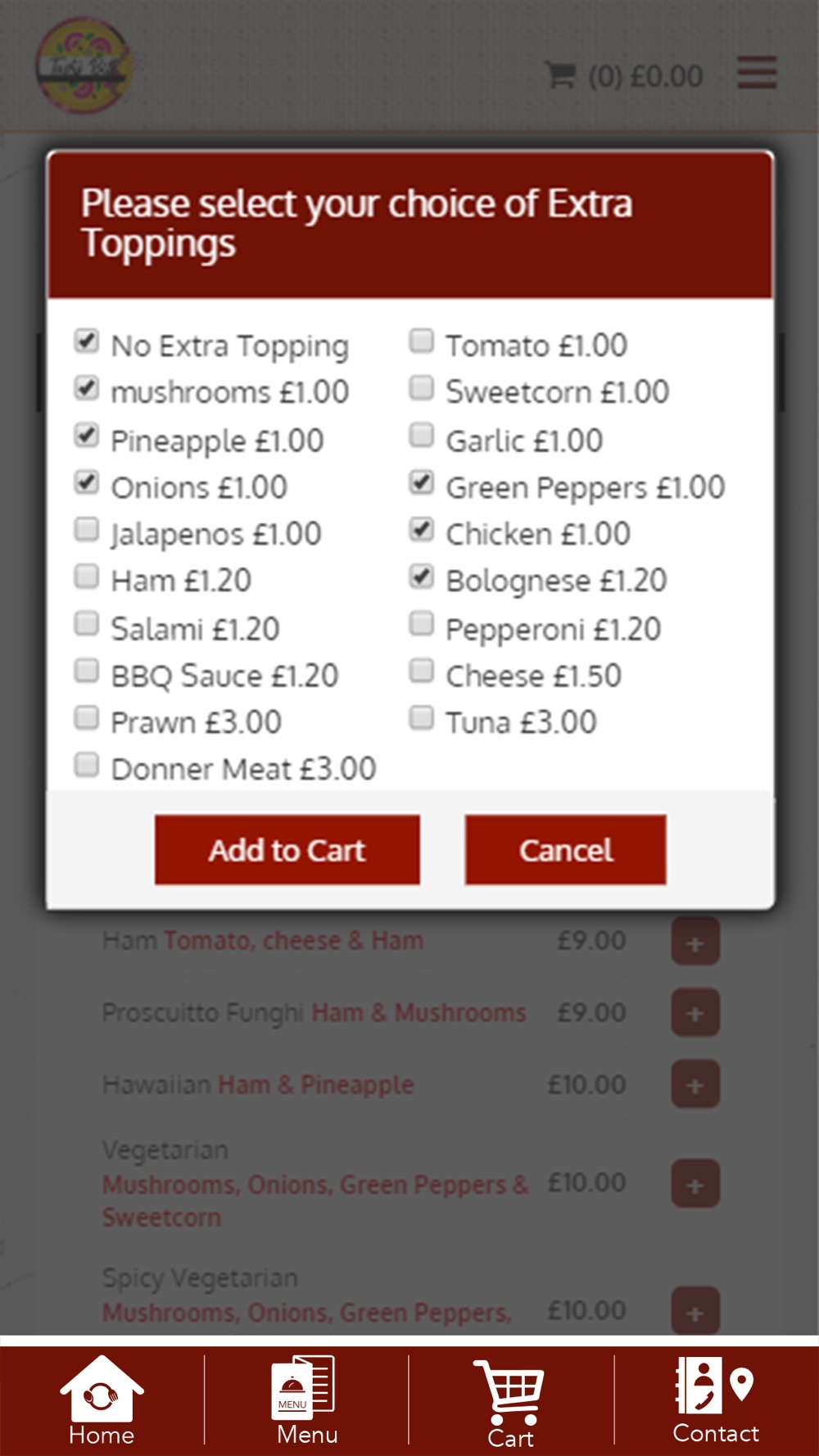Tick Salami £1.20 checkbox
Screen dimensions: 819x1456
coord(87,624)
